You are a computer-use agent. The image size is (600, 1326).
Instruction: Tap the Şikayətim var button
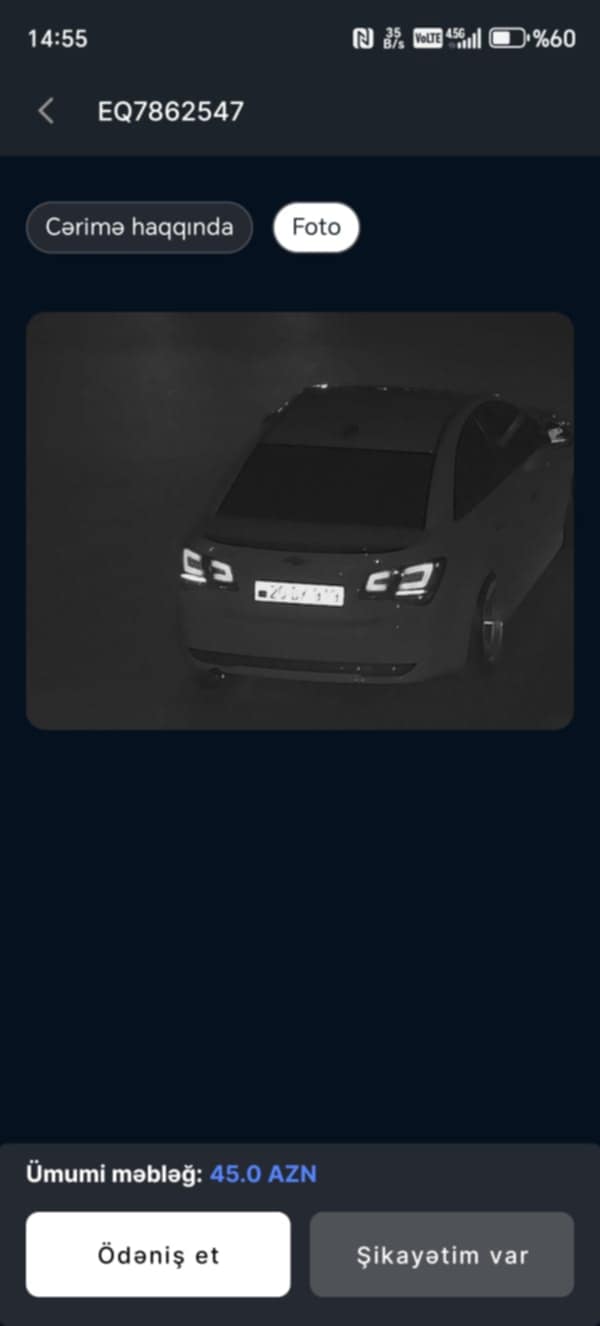click(442, 1255)
